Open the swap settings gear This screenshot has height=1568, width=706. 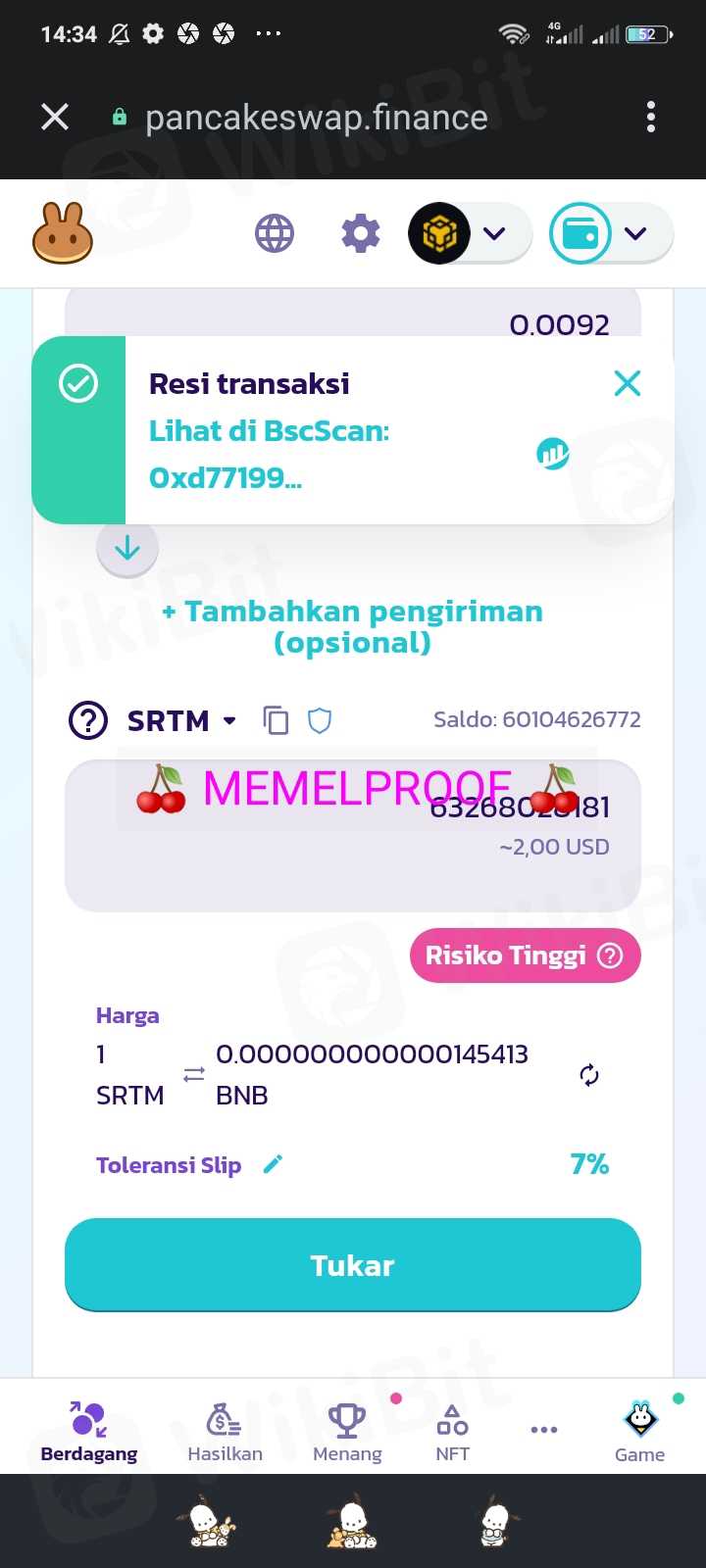coord(360,234)
